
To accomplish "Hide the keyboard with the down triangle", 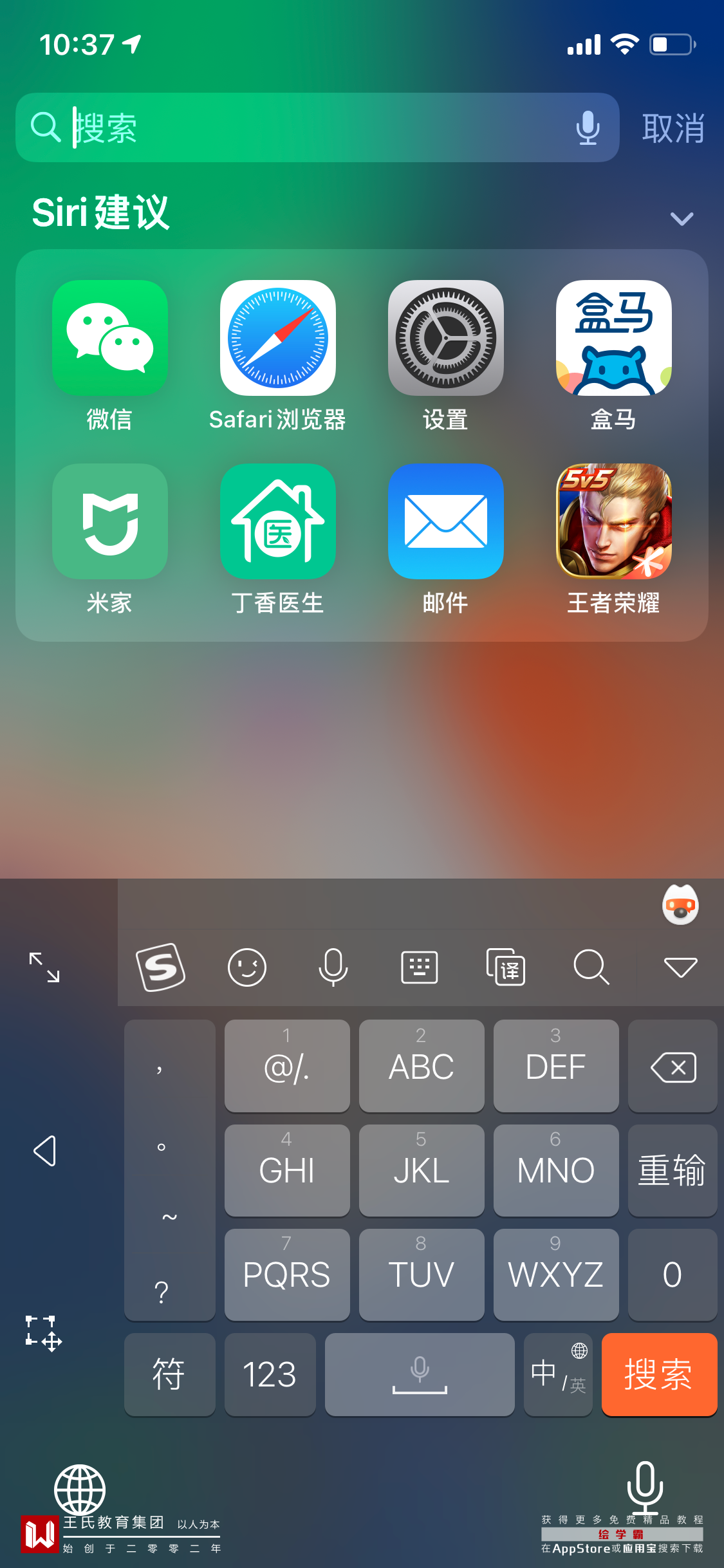I will 680,967.
